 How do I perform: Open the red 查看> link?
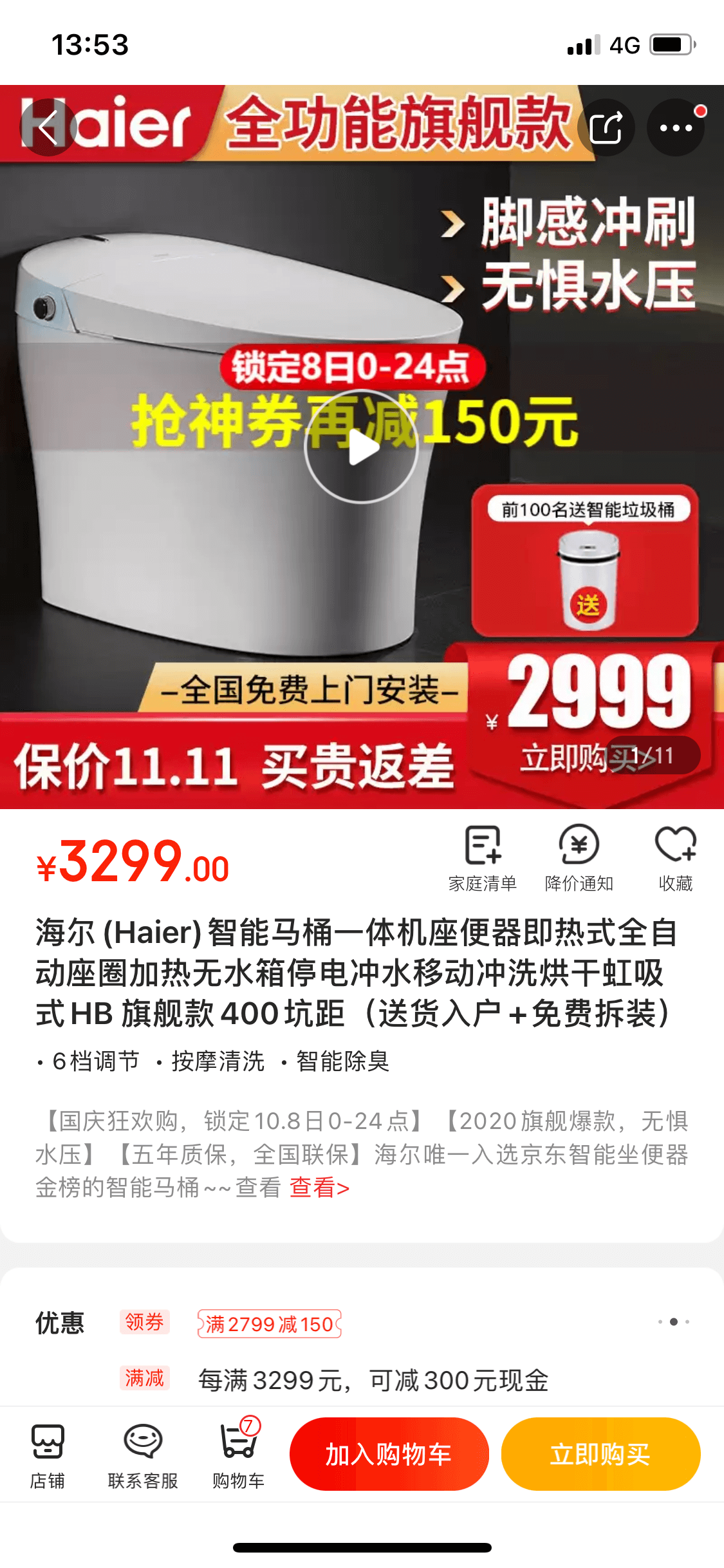point(319,1187)
